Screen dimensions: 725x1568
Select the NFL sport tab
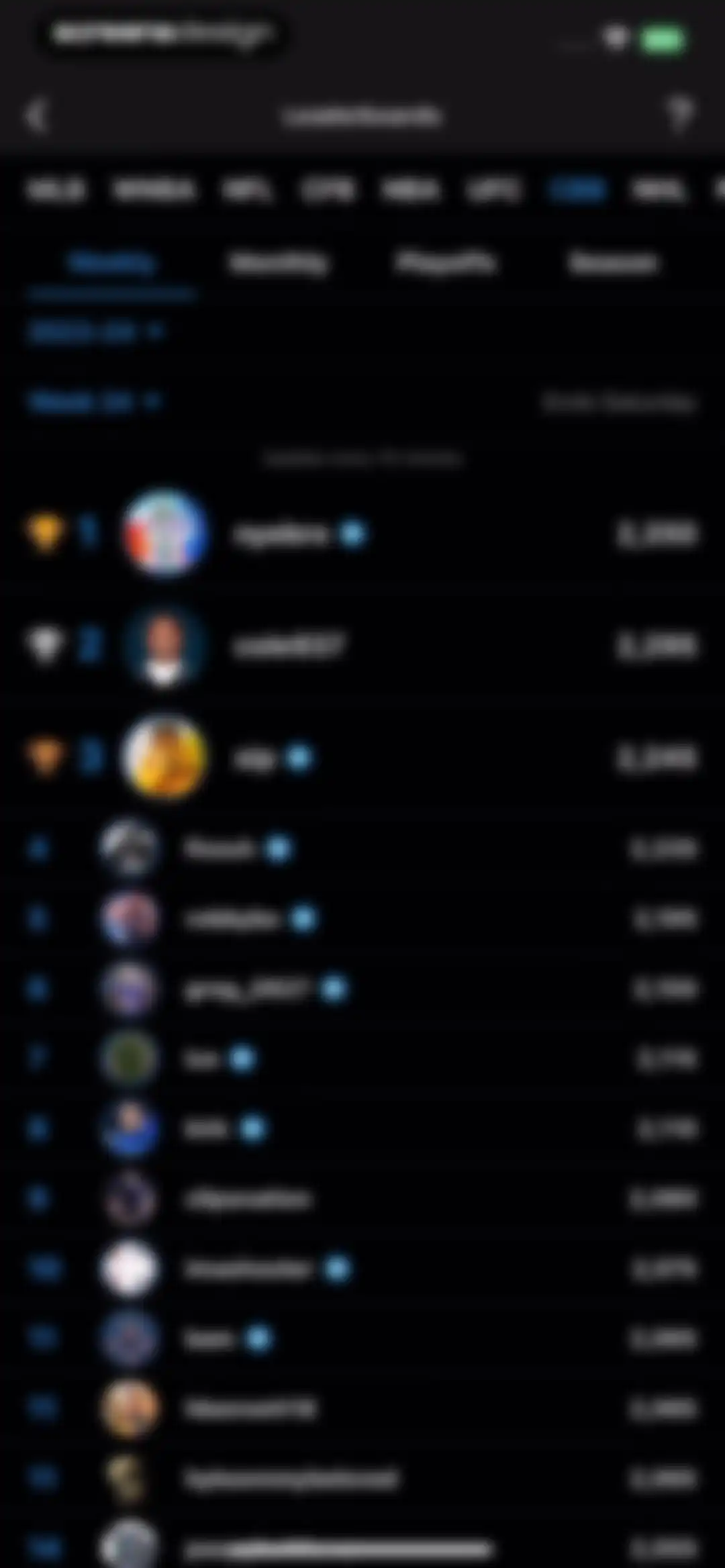[x=247, y=191]
